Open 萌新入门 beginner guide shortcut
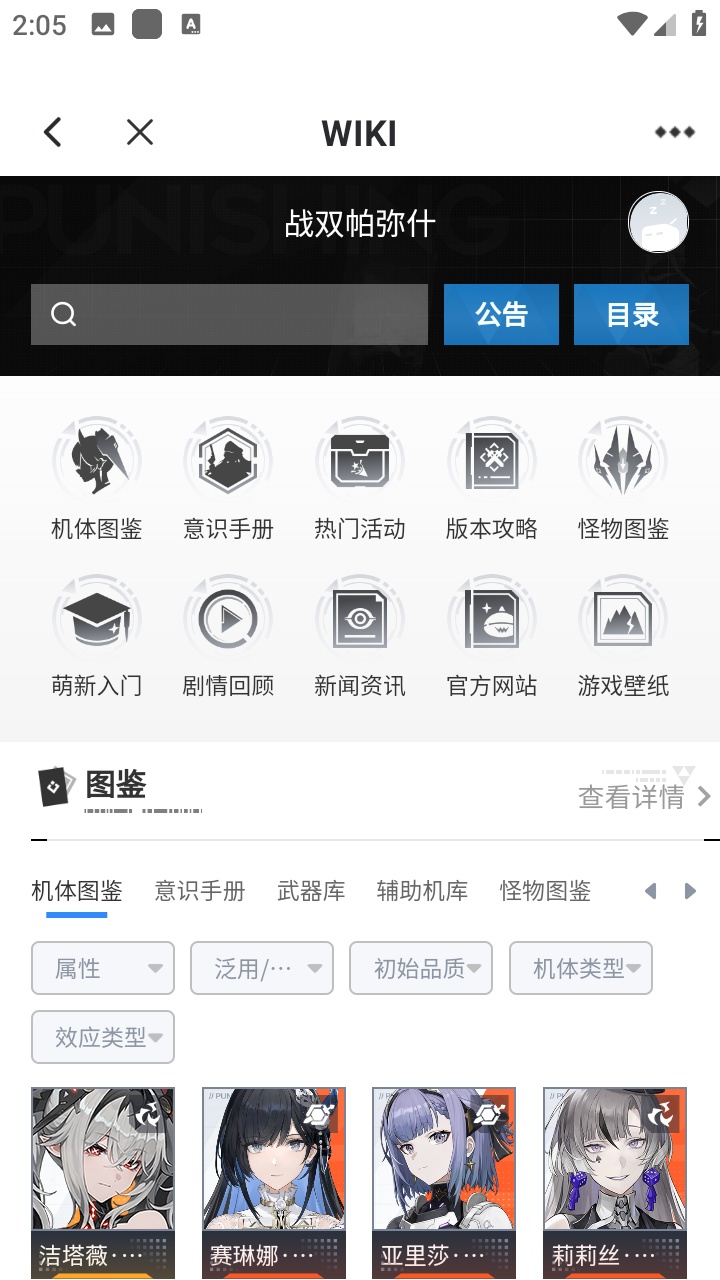Viewport: 720px width, 1280px height. [x=96, y=637]
